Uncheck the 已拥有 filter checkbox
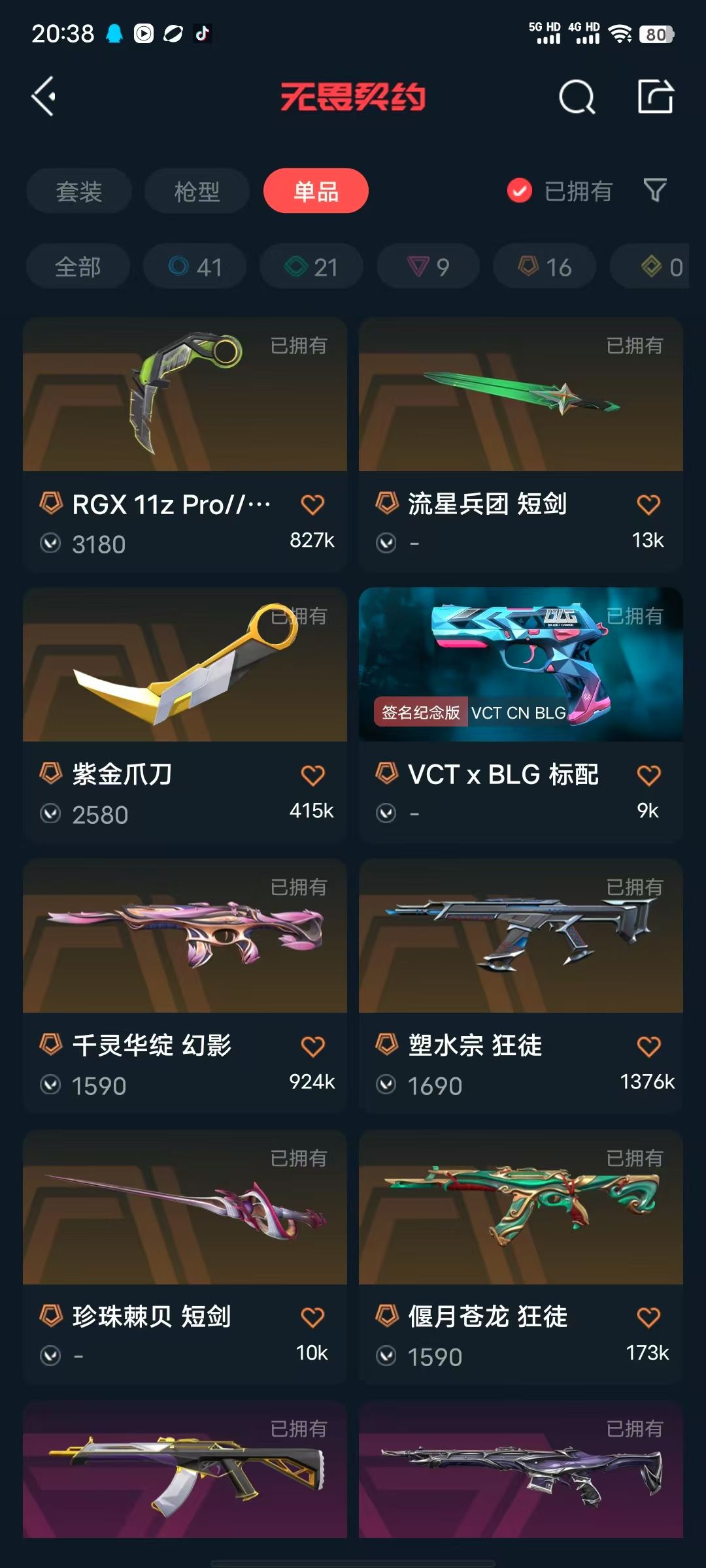 pyautogui.click(x=520, y=191)
